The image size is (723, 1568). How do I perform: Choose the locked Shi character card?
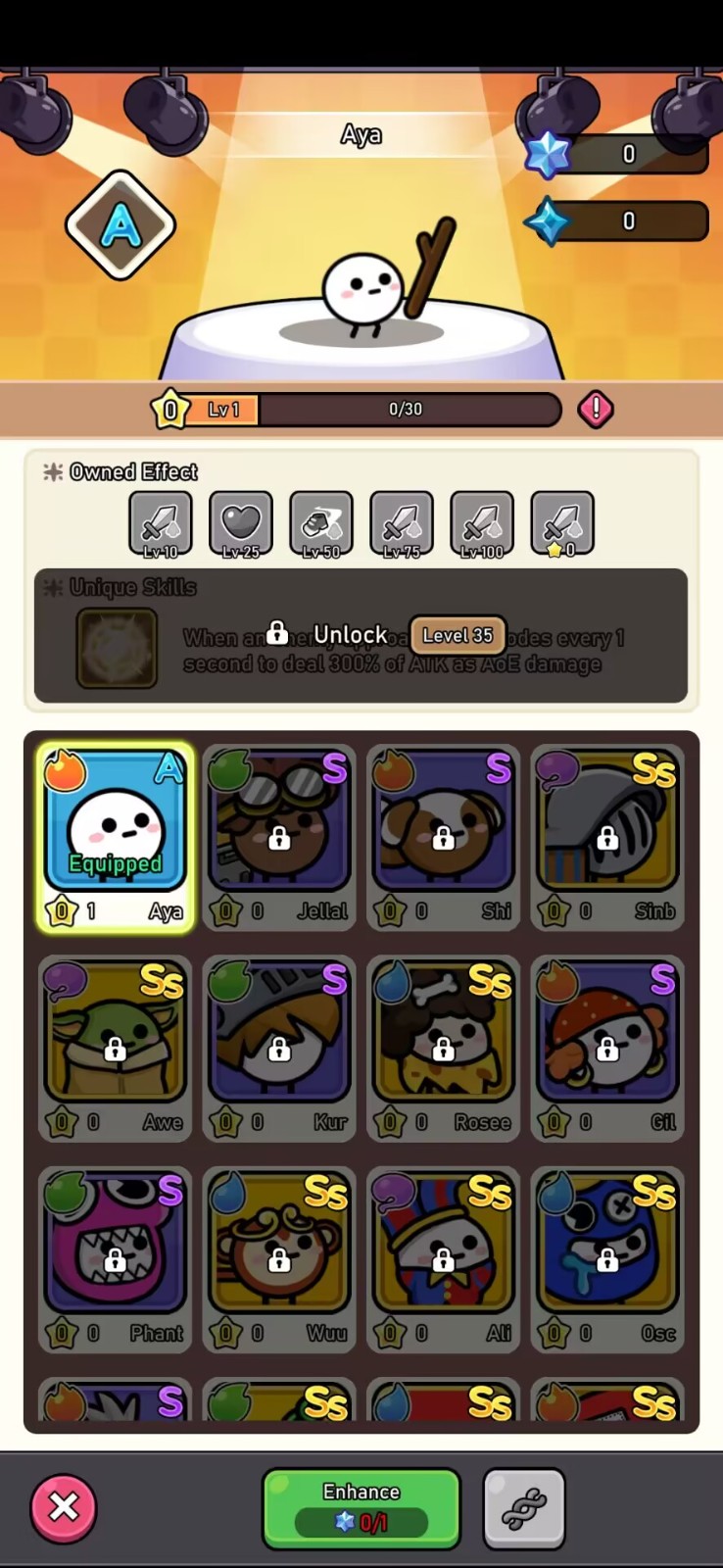[x=444, y=836]
